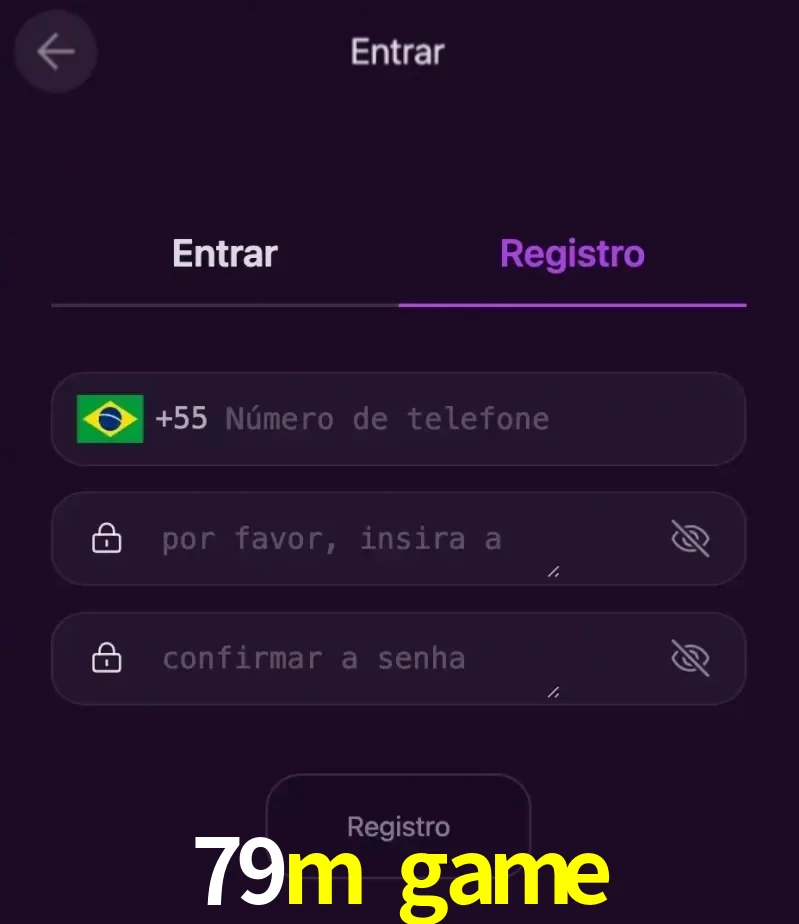Tap the back arrow circle at top left
This screenshot has width=799, height=924.
click(x=55, y=51)
